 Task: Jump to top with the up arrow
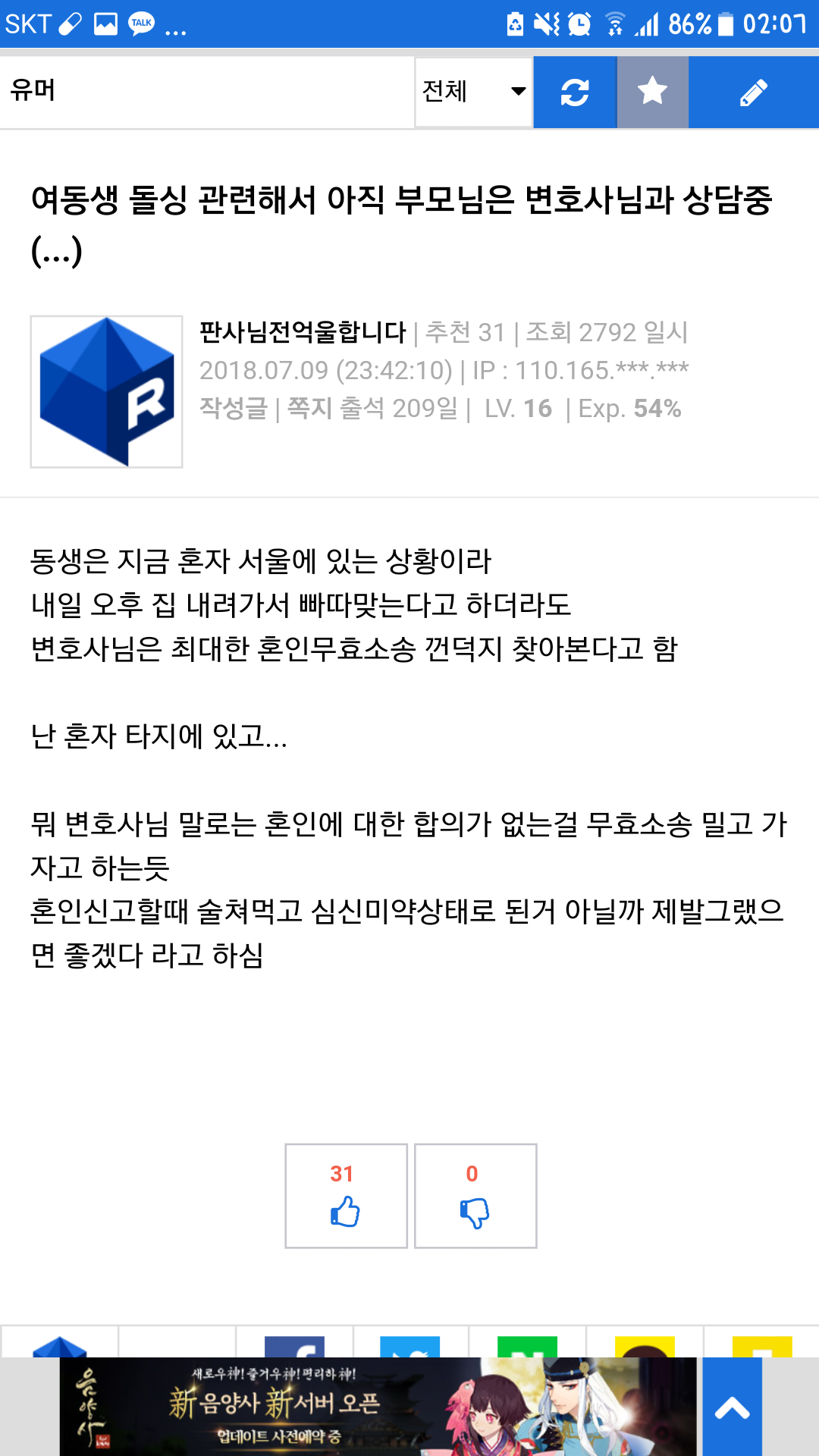[732, 1407]
